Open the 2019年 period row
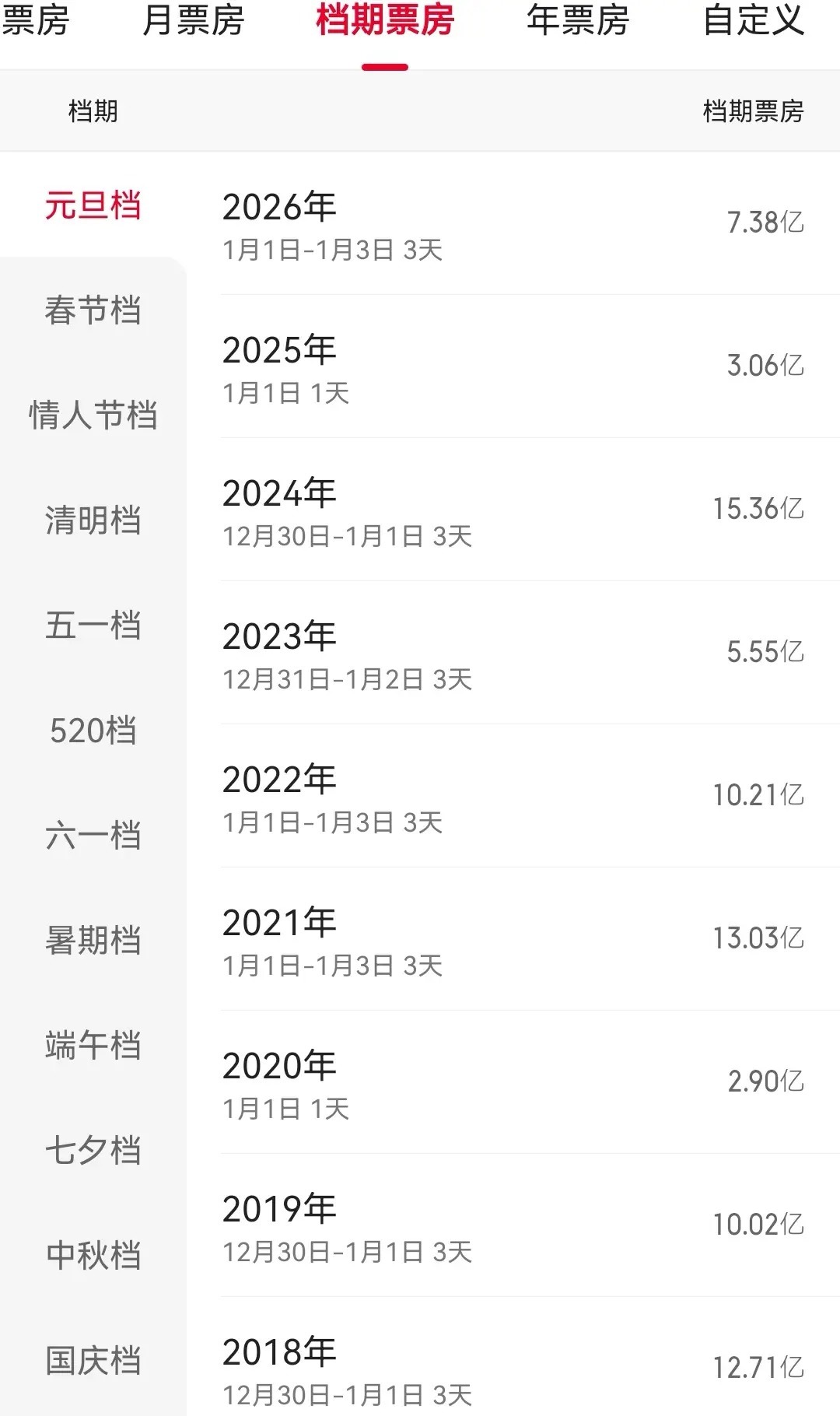Image resolution: width=840 pixels, height=1416 pixels. 513,1226
